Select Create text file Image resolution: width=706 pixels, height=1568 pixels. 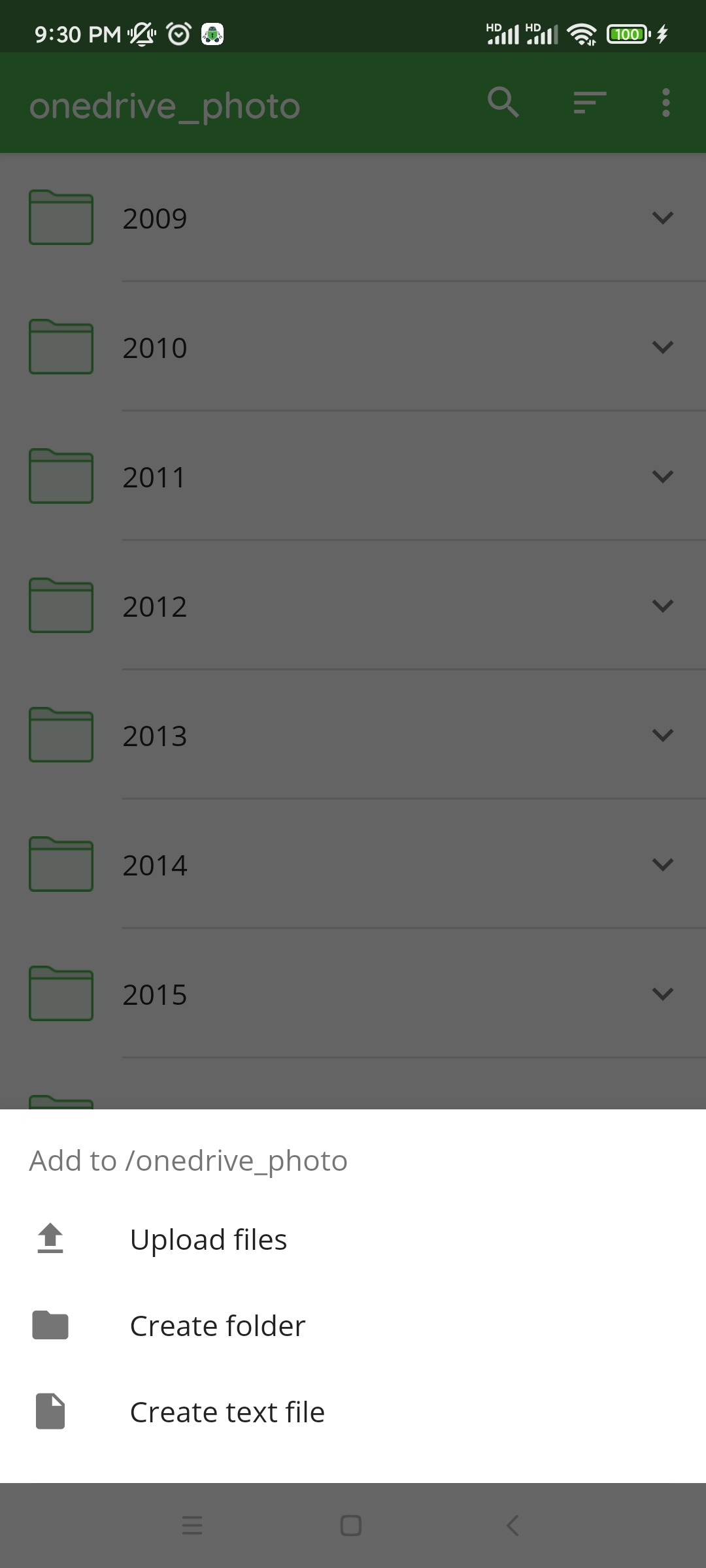(353, 1412)
